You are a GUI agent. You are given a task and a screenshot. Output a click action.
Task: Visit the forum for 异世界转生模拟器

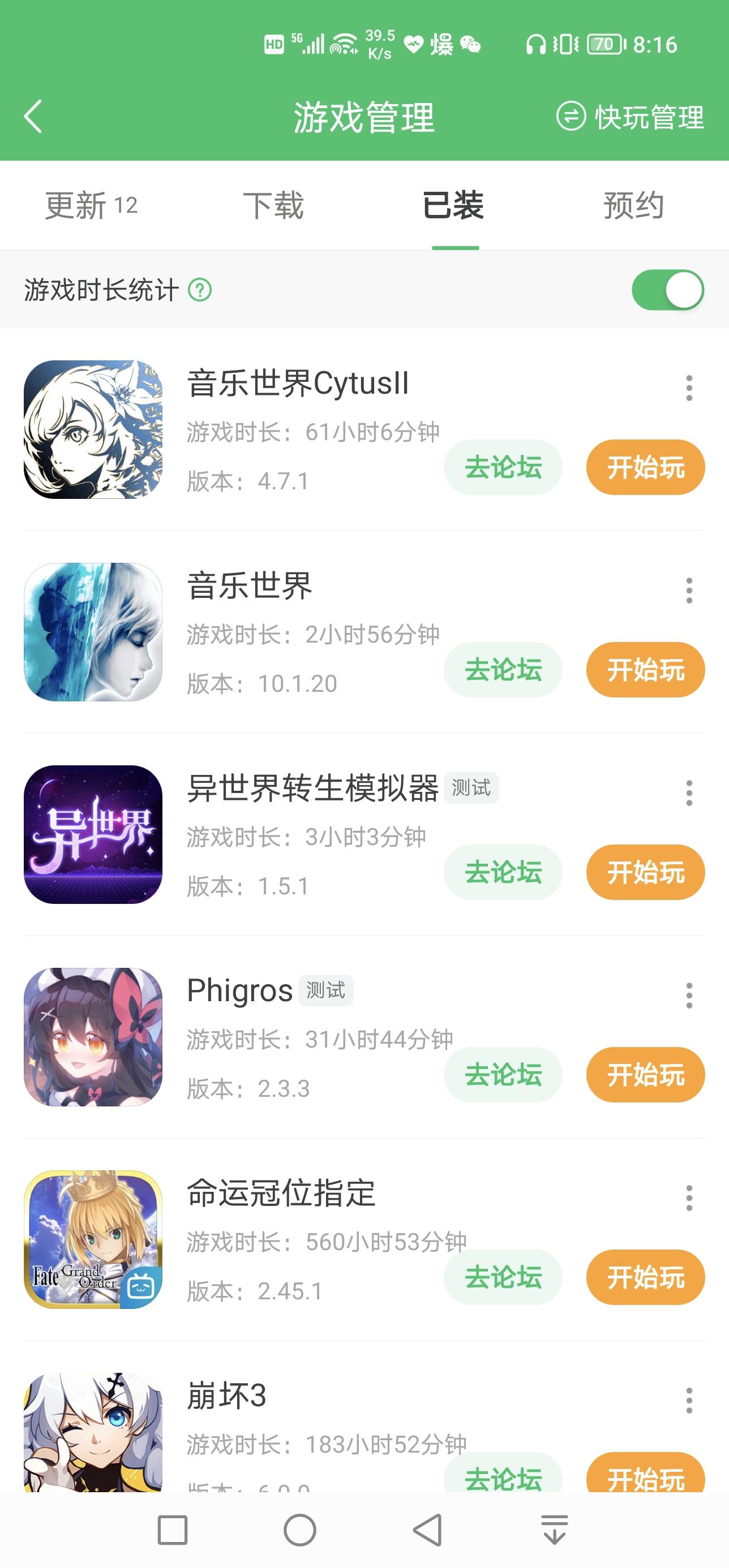[x=503, y=872]
